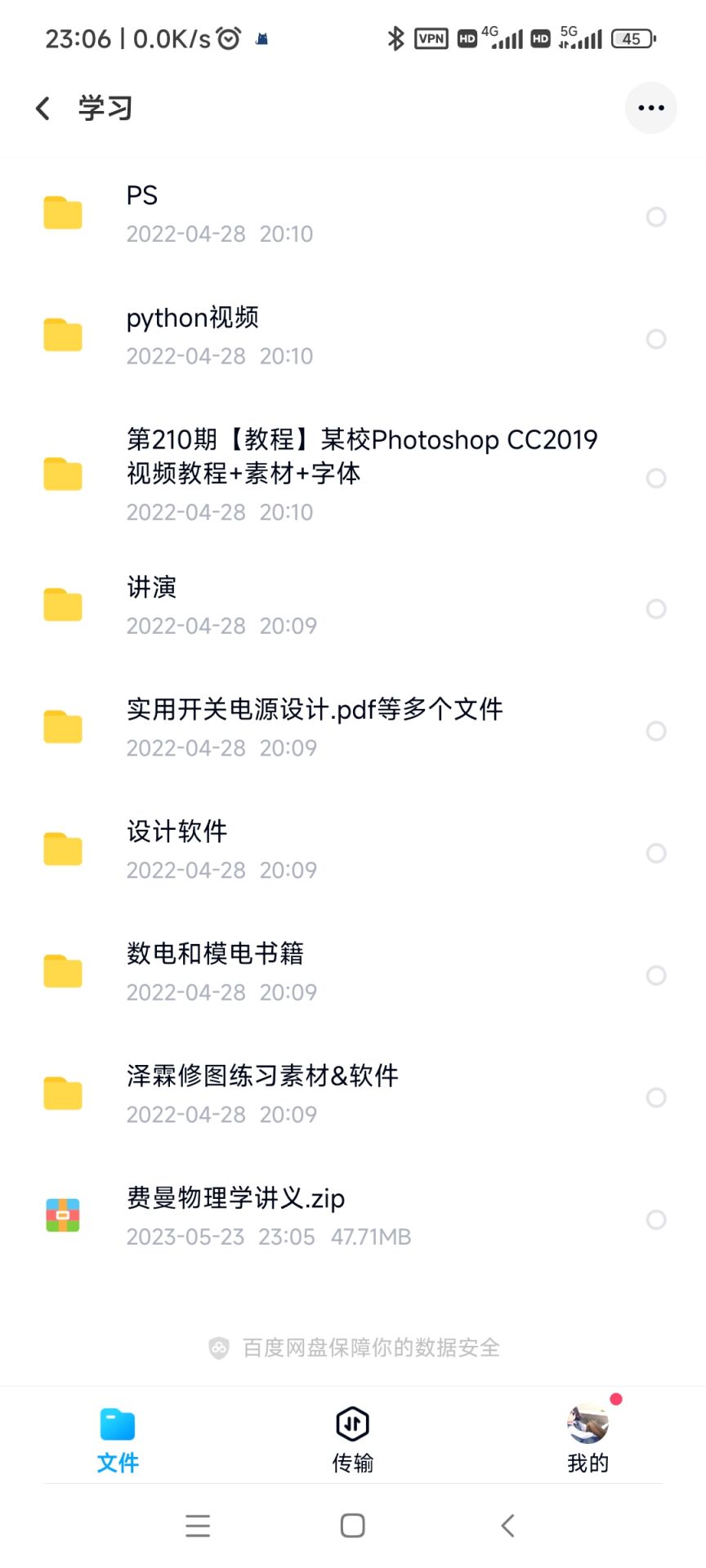Open the 数电和模电书籍 folder
Screen dimensions: 706x1568
[327, 972]
